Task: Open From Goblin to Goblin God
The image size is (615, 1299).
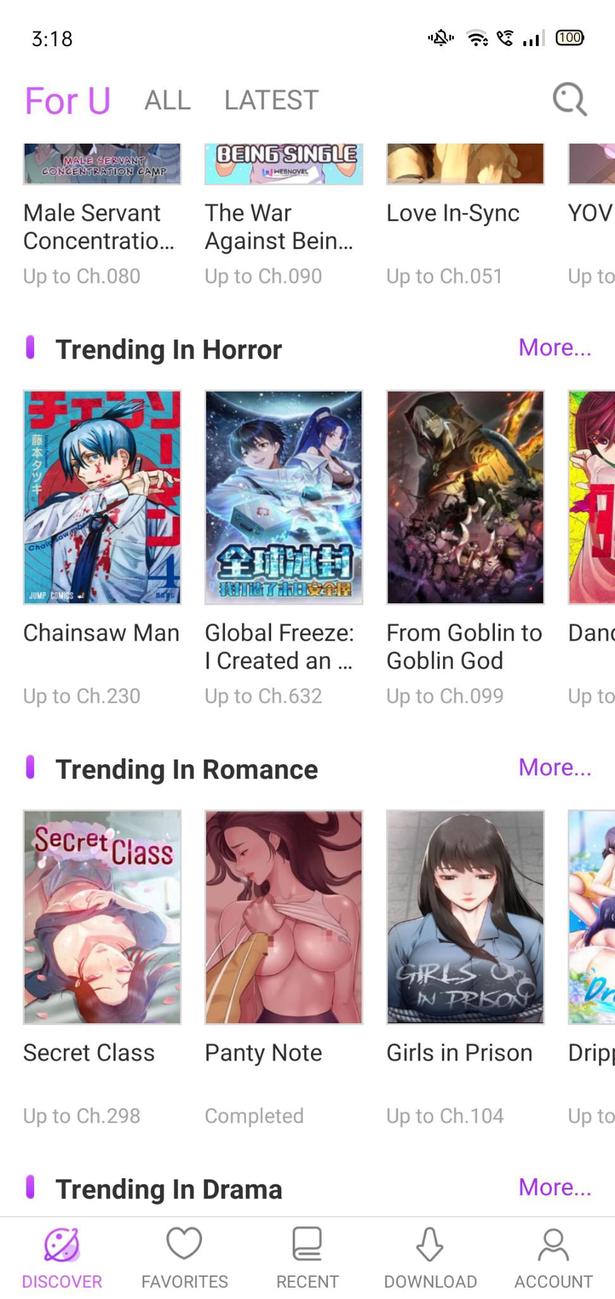Action: pos(465,497)
